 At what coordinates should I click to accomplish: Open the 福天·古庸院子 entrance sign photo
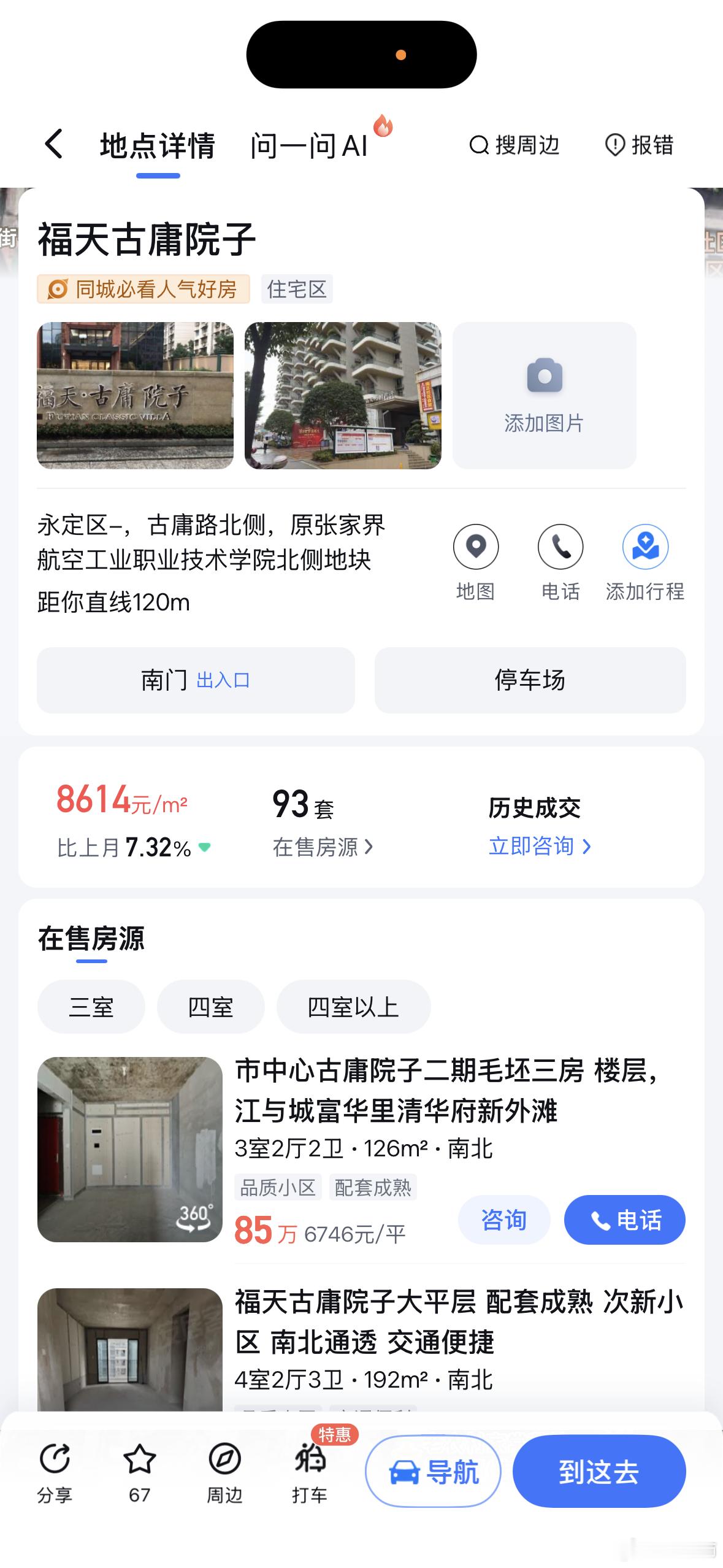coord(135,395)
